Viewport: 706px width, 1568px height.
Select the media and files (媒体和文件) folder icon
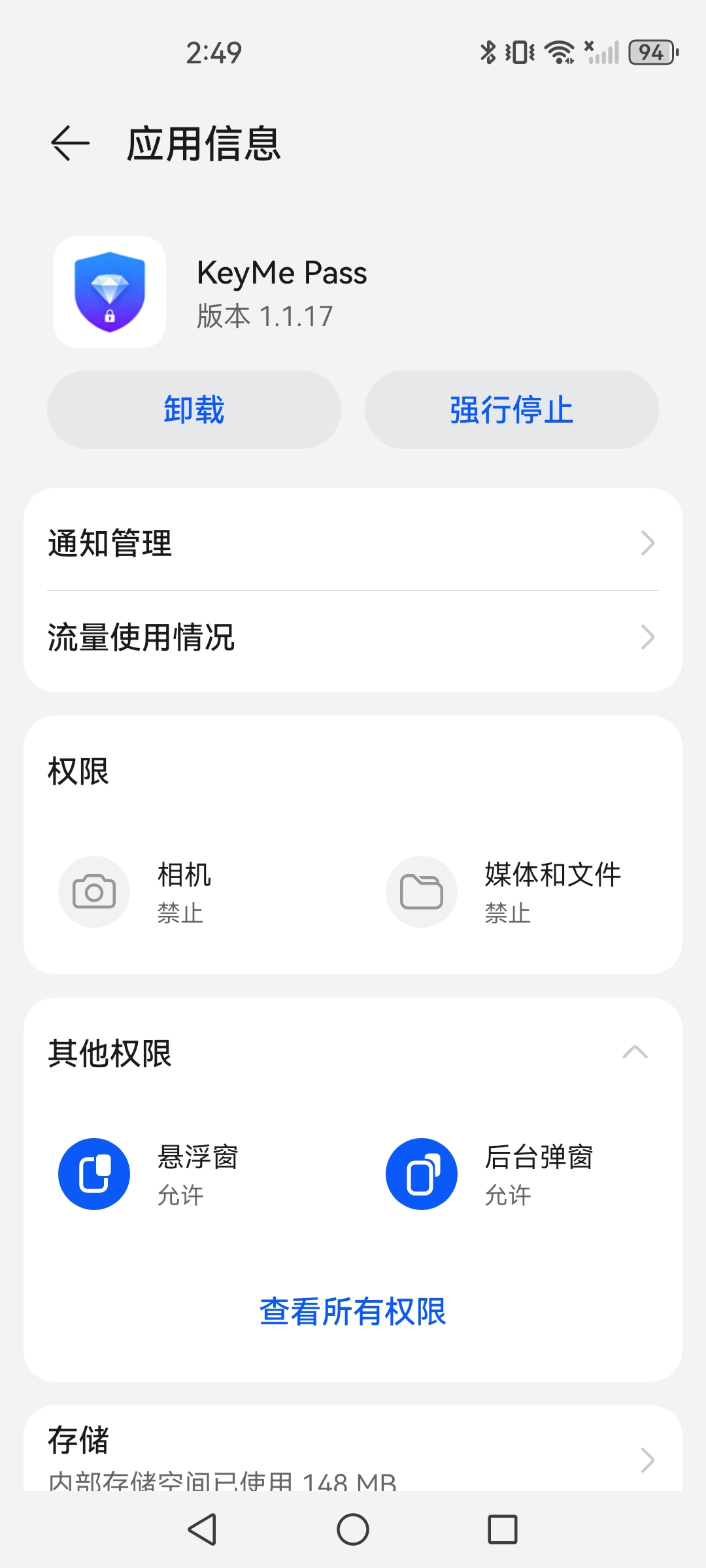click(421, 892)
